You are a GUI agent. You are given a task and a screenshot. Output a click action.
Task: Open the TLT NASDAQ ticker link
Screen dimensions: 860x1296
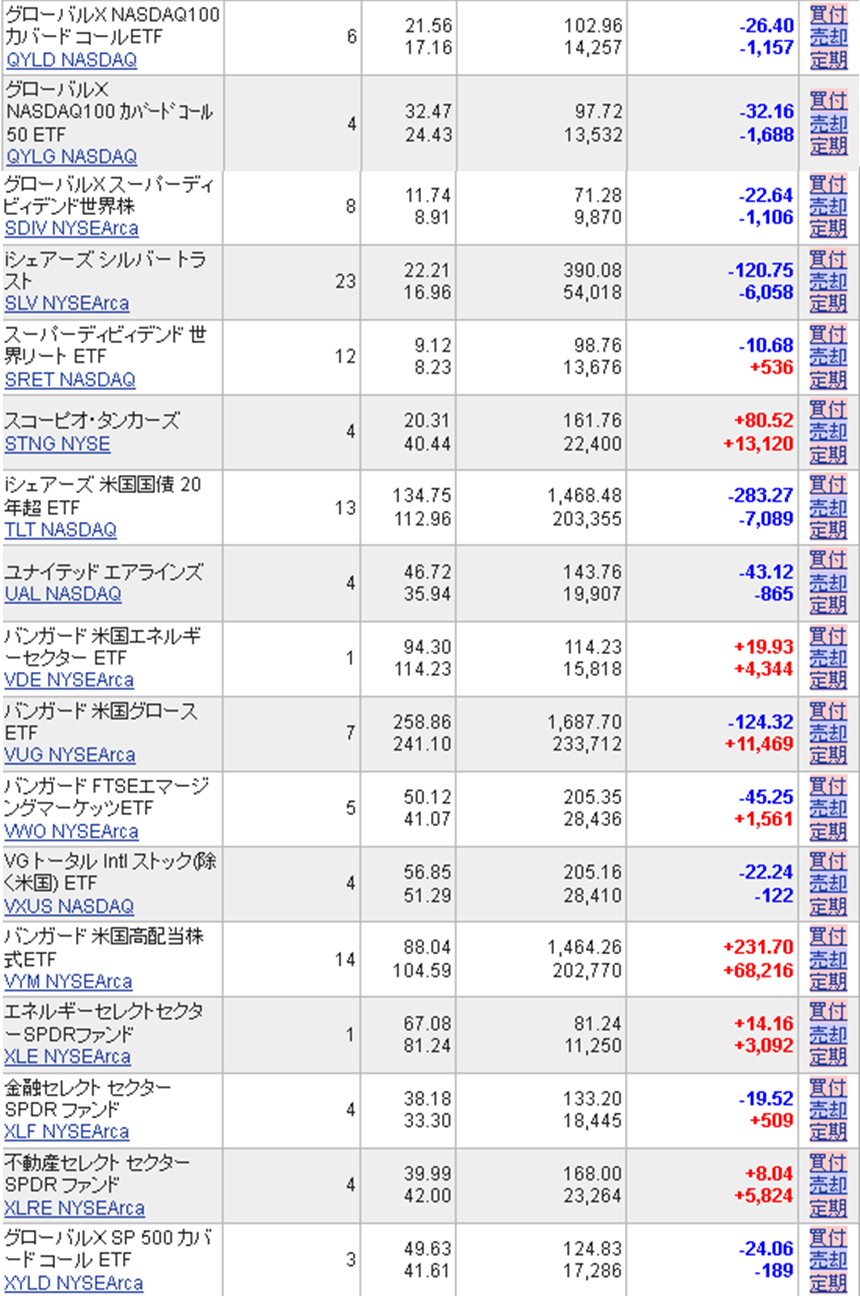click(60, 530)
